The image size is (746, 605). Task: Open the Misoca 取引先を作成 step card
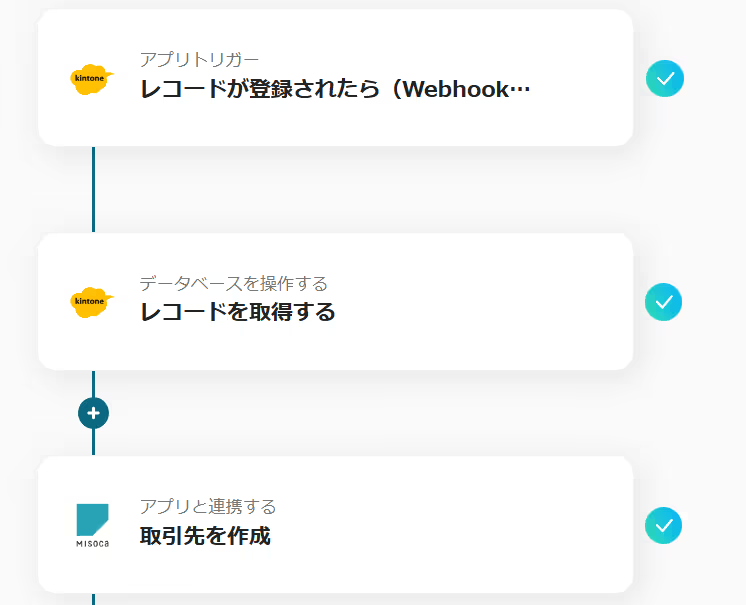335,524
